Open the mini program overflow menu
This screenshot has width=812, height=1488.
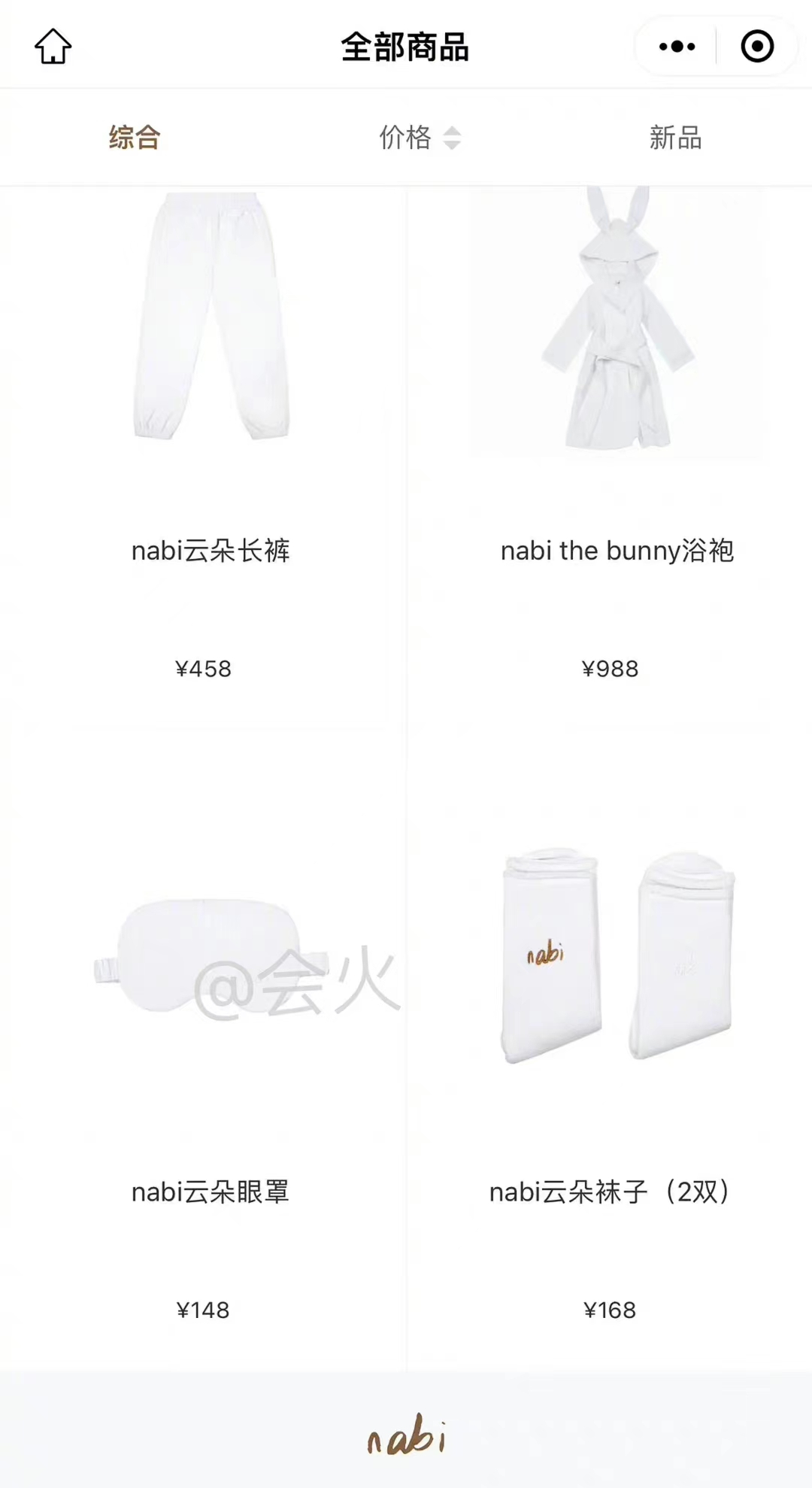677,47
